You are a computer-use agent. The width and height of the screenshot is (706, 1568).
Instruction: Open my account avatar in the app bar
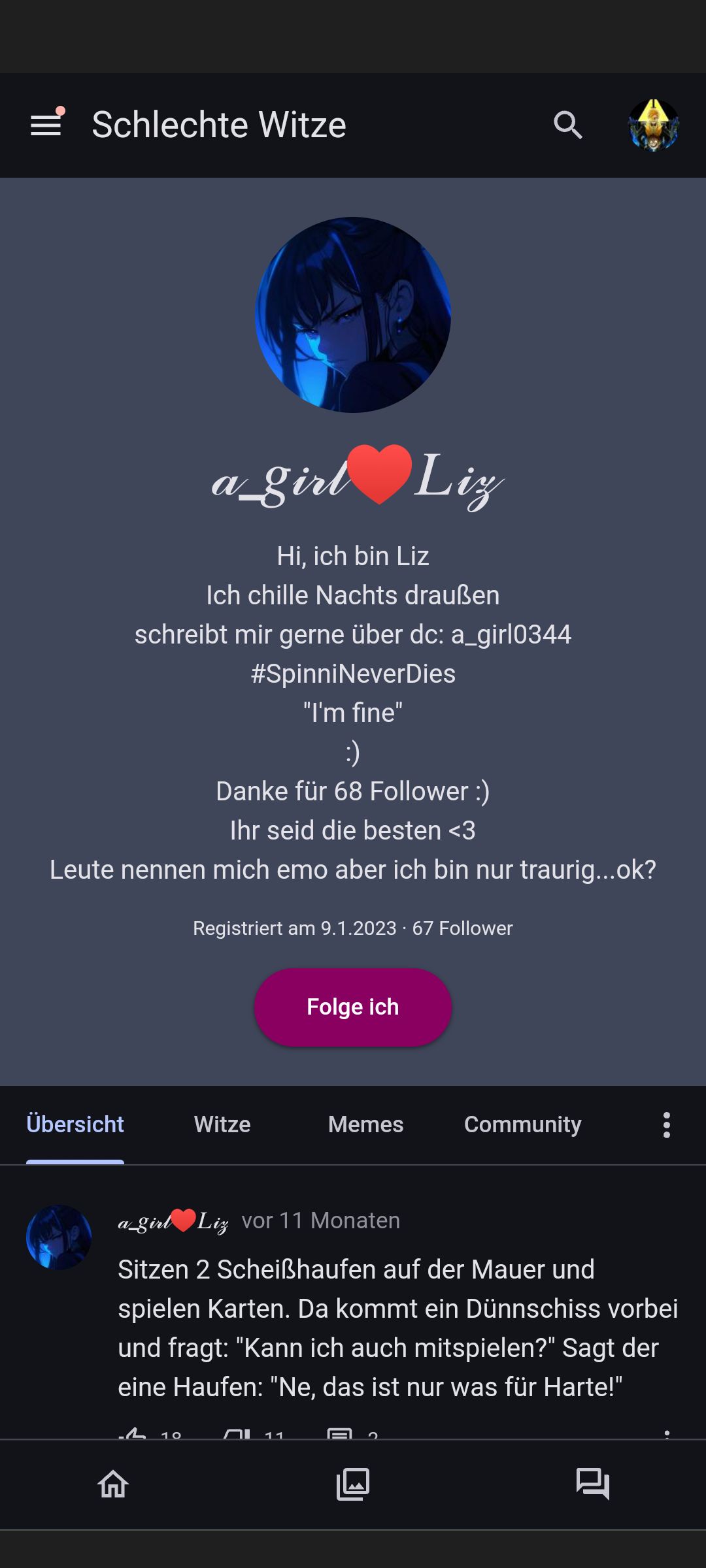[x=653, y=125]
